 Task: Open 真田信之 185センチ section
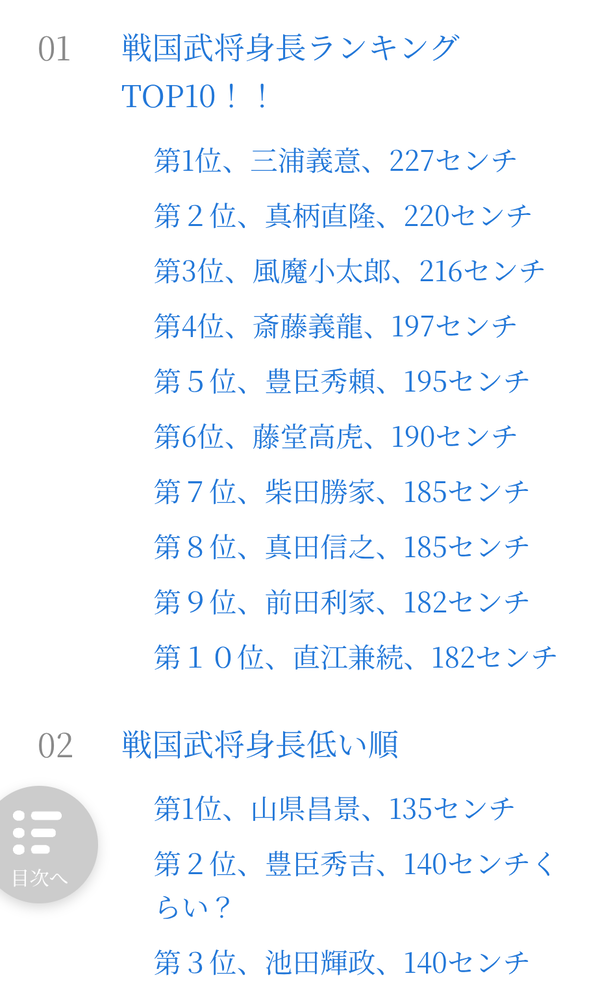click(x=342, y=547)
